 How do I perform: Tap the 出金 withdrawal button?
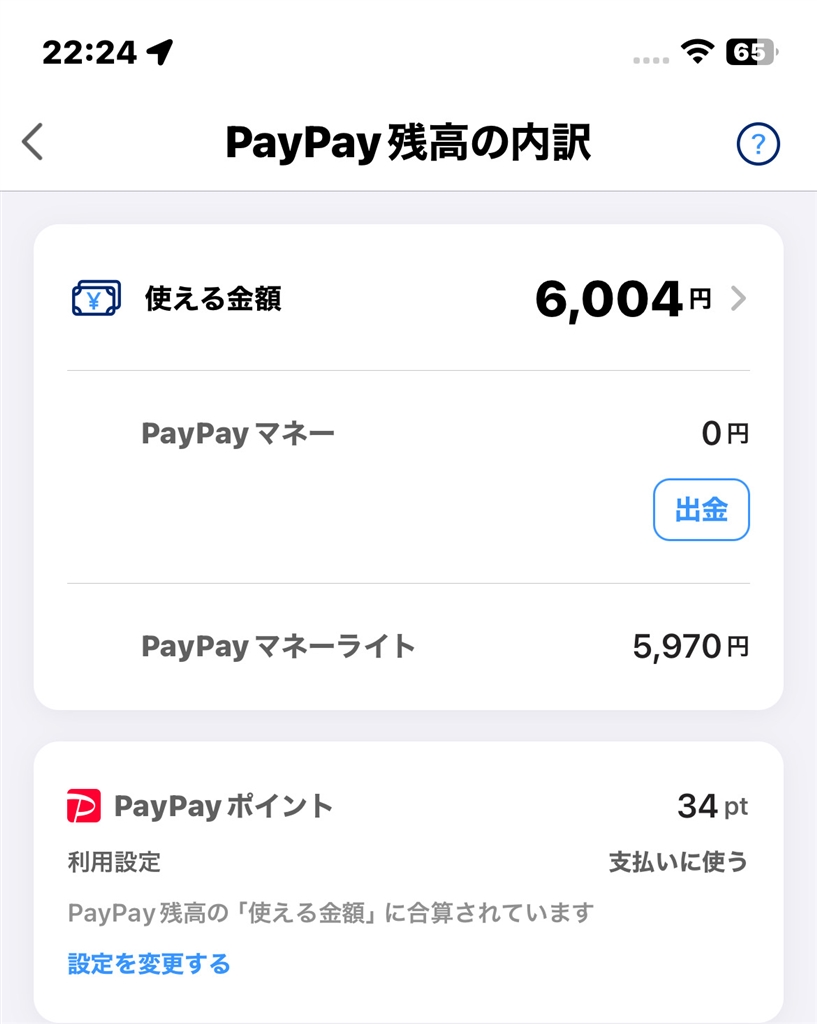pos(701,510)
